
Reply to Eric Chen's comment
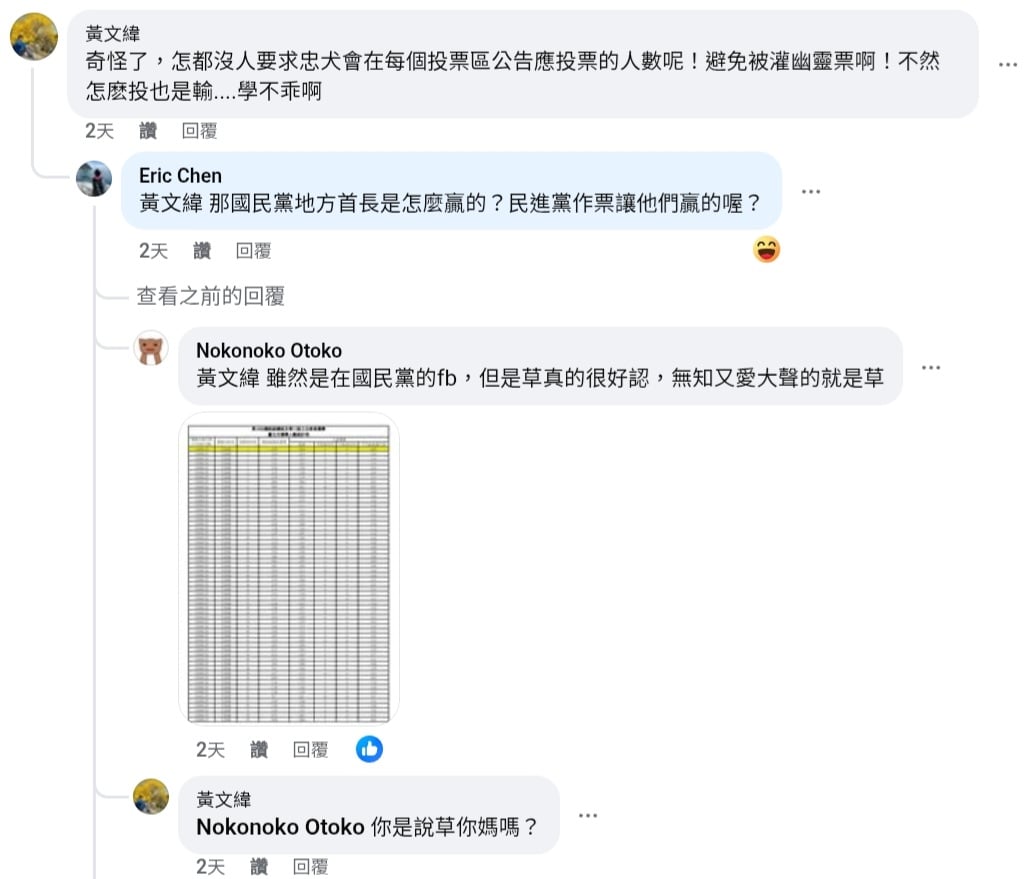(x=253, y=251)
